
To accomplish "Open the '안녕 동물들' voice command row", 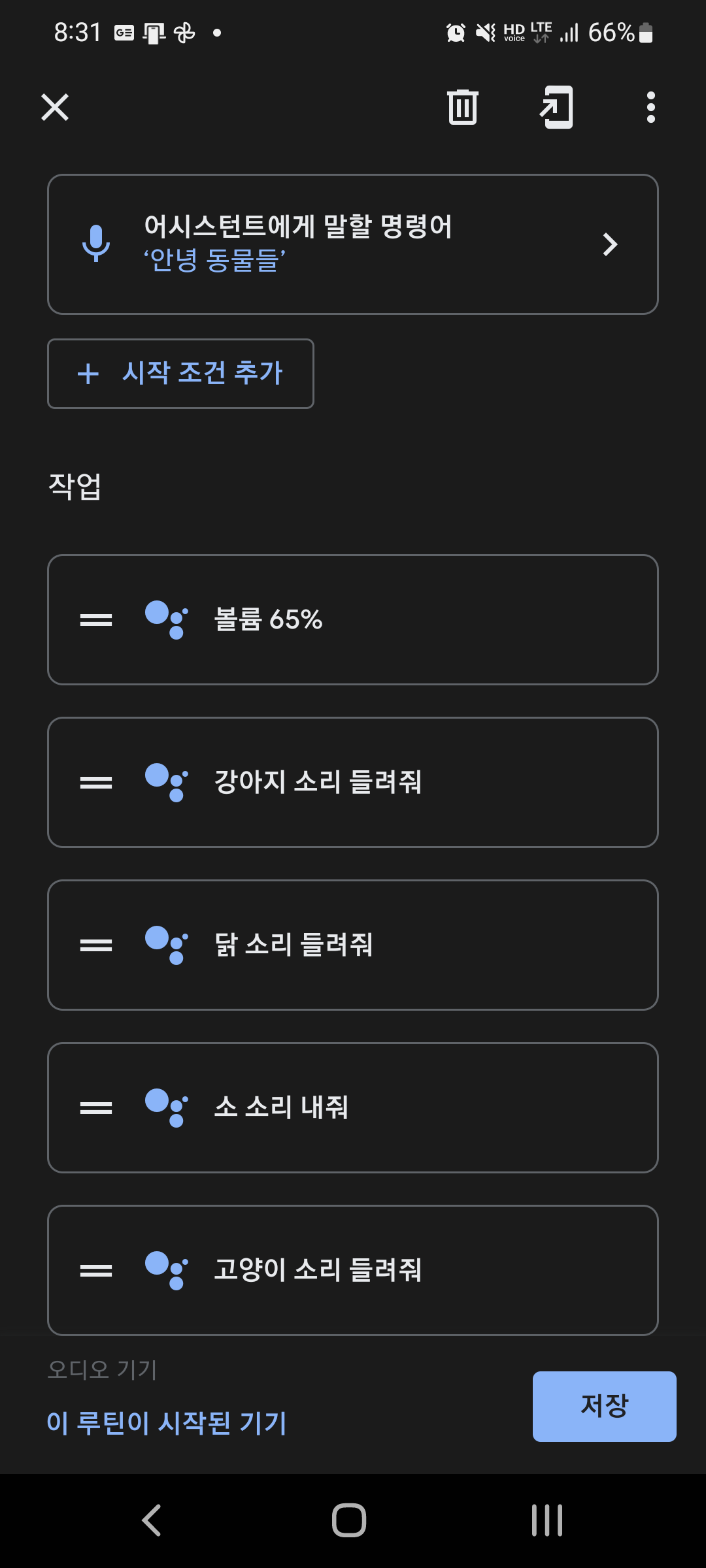I will (x=353, y=244).
